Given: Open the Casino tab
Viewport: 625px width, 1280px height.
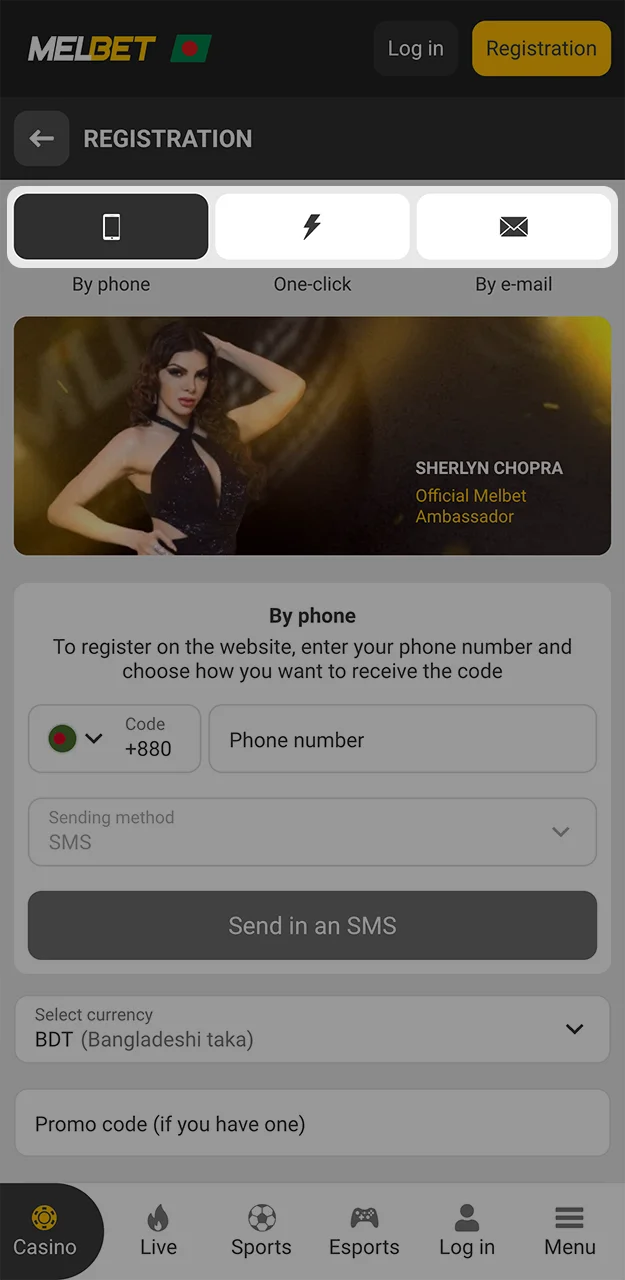Looking at the screenshot, I should pos(45,1231).
